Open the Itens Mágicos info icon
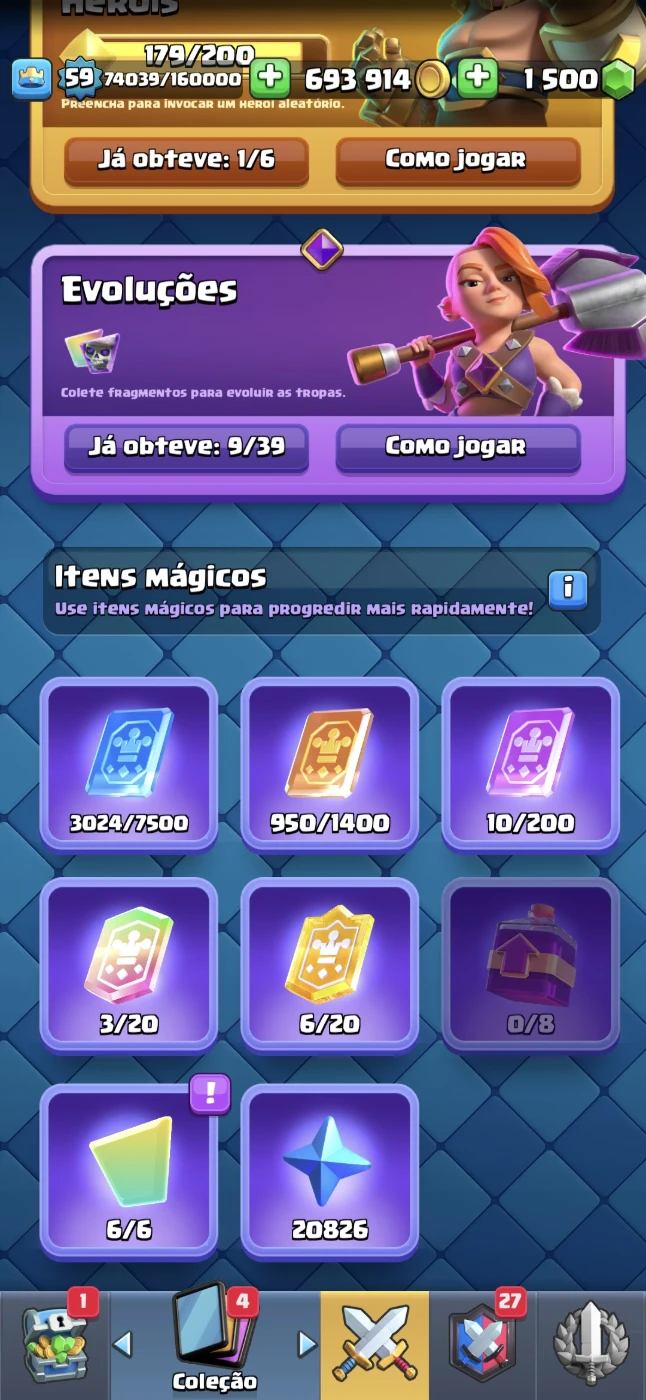Image resolution: width=646 pixels, height=1400 pixels. click(567, 589)
